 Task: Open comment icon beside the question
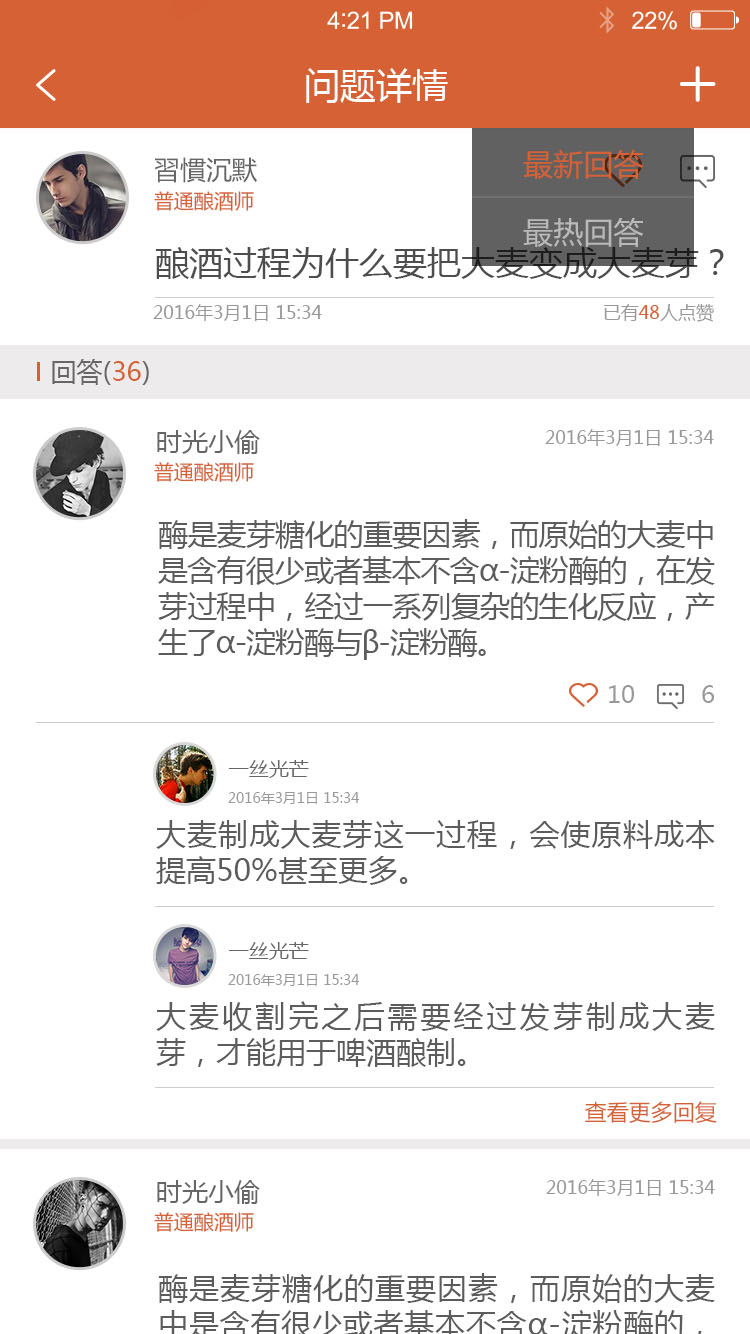pos(697,170)
